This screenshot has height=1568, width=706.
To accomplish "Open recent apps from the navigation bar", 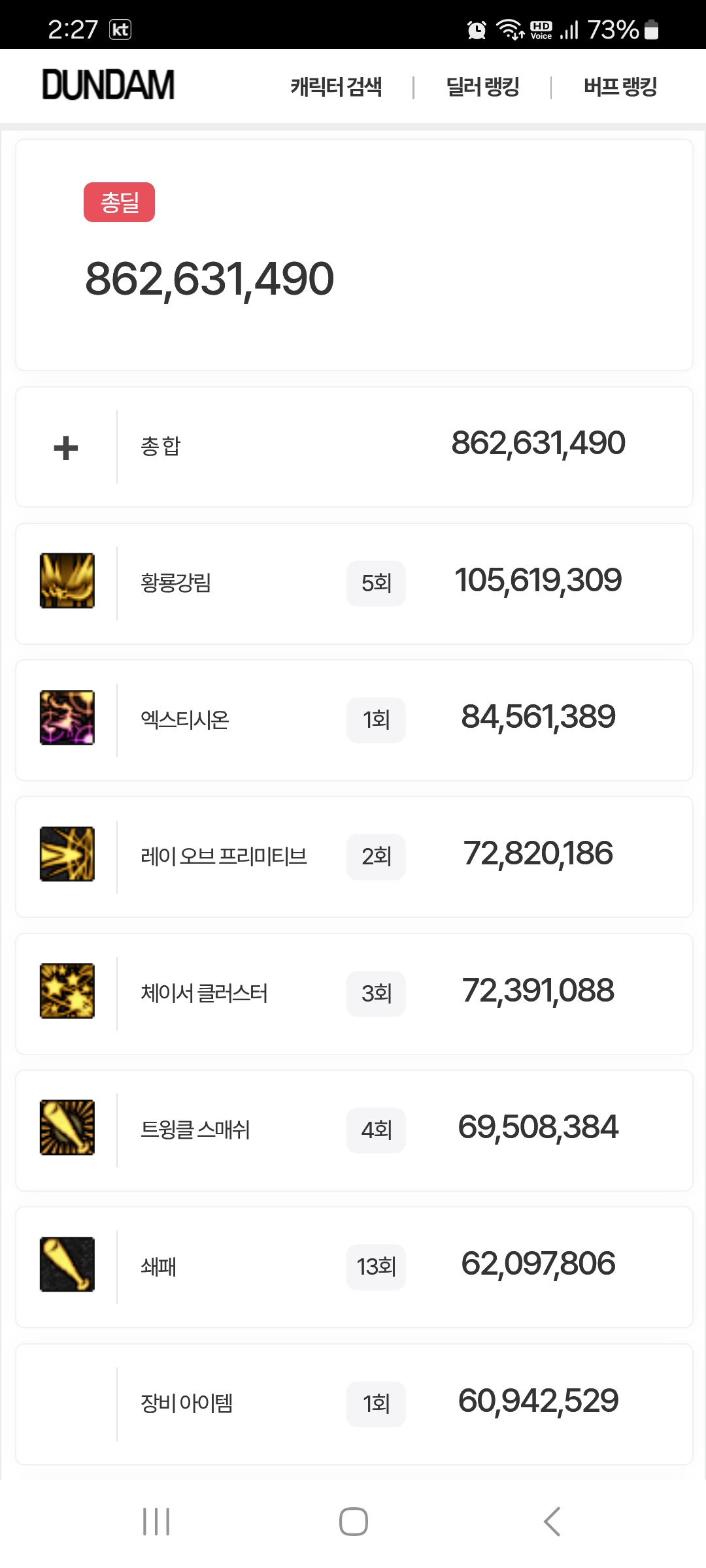I will (x=156, y=1522).
